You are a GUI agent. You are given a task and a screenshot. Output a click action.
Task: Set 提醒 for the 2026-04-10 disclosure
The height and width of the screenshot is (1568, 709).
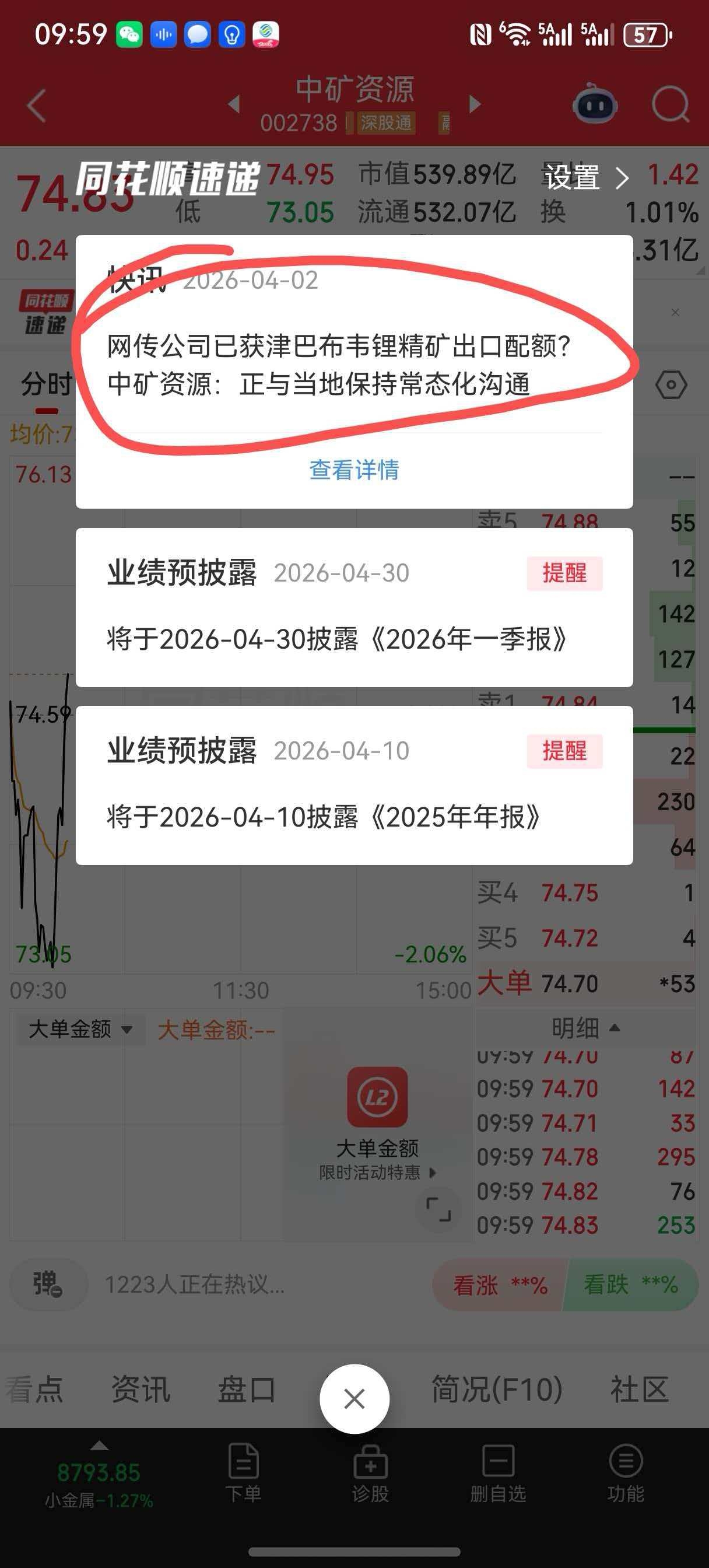click(564, 751)
